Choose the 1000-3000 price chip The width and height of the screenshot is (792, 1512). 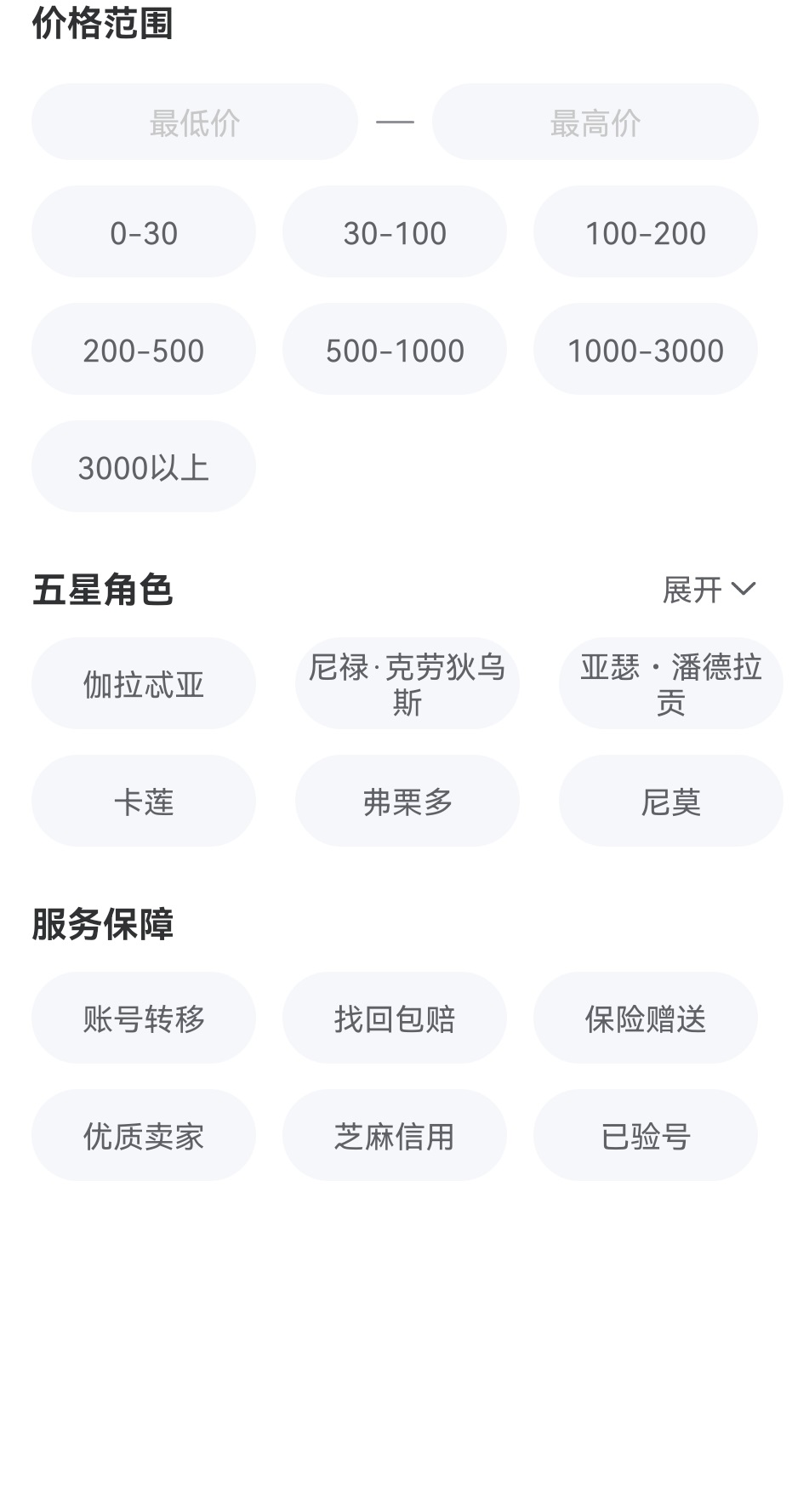[645, 350]
